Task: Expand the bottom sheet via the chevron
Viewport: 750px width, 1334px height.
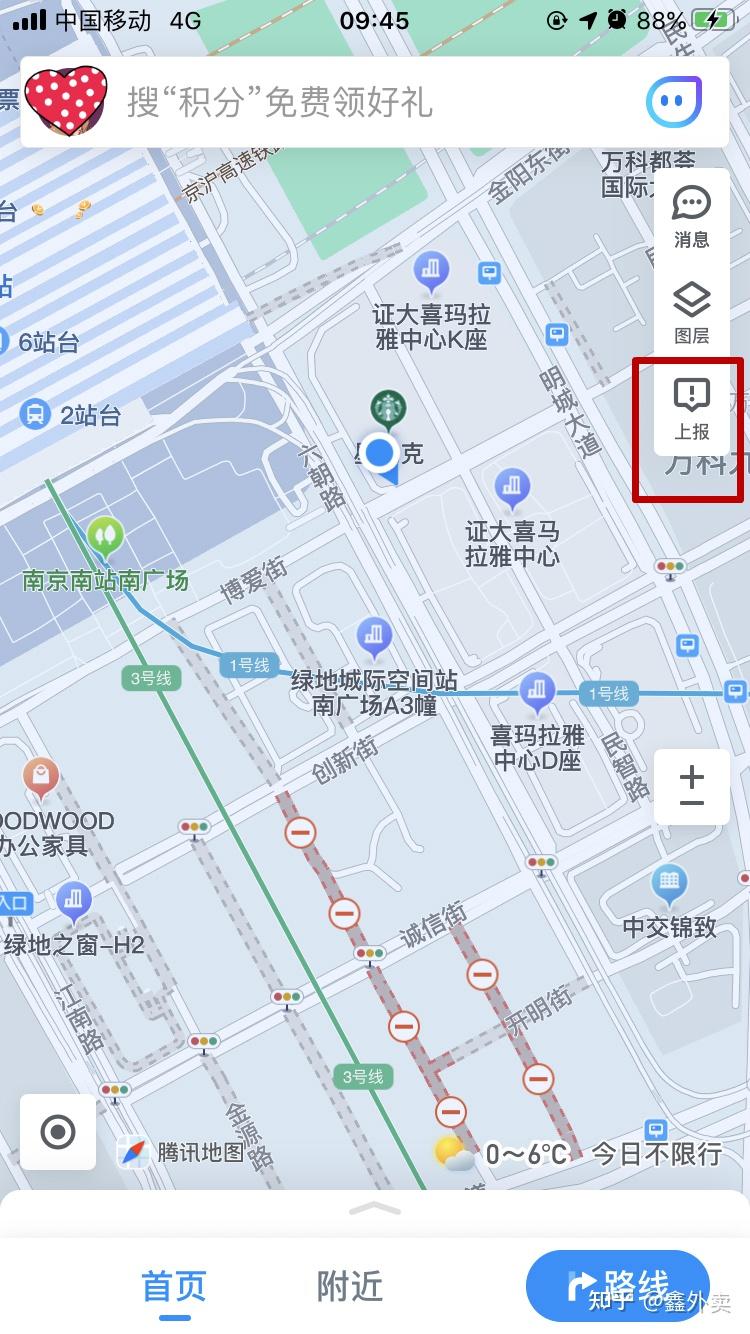Action: pyautogui.click(x=375, y=1210)
